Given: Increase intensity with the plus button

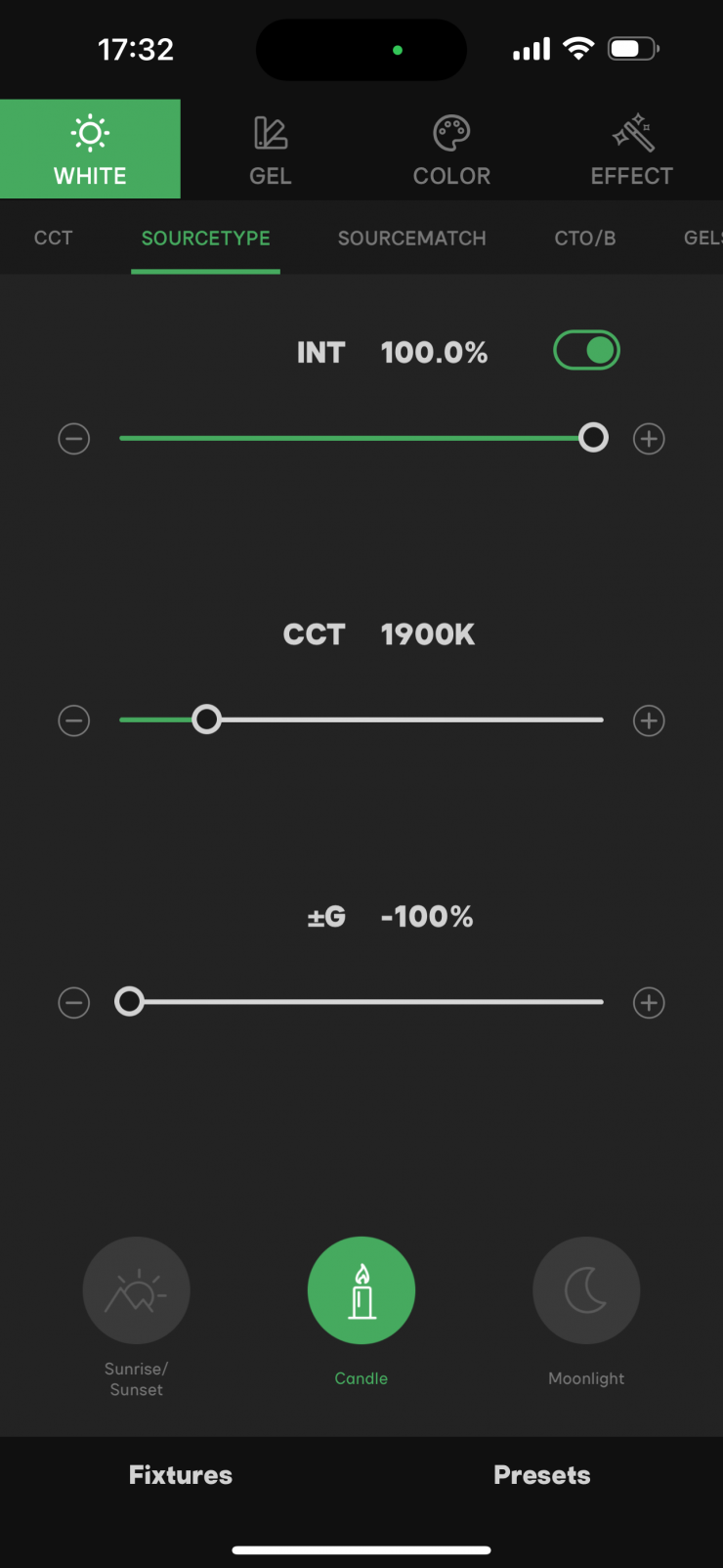Looking at the screenshot, I should click(649, 439).
